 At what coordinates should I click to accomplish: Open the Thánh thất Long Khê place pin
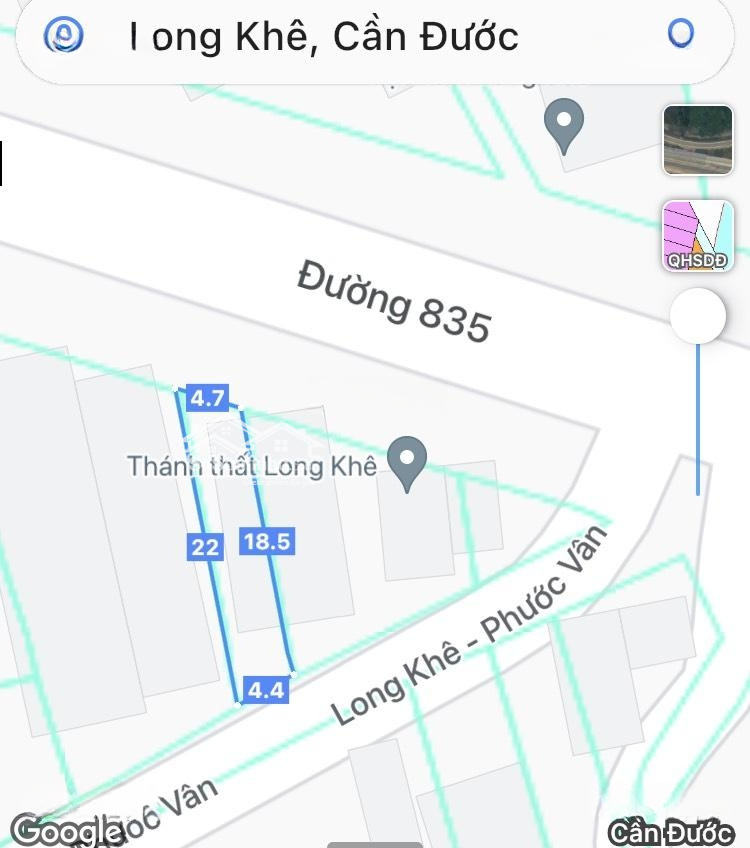coord(407,463)
